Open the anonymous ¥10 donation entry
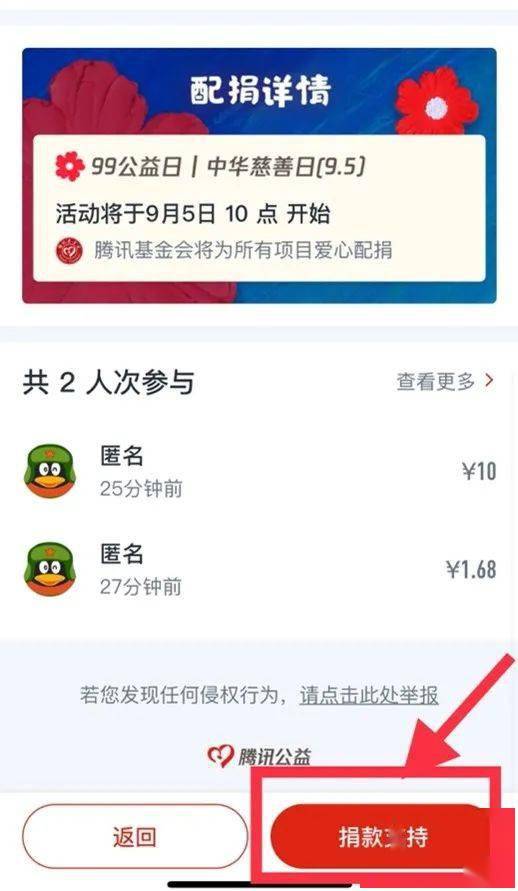This screenshot has width=518, height=891. click(259, 472)
